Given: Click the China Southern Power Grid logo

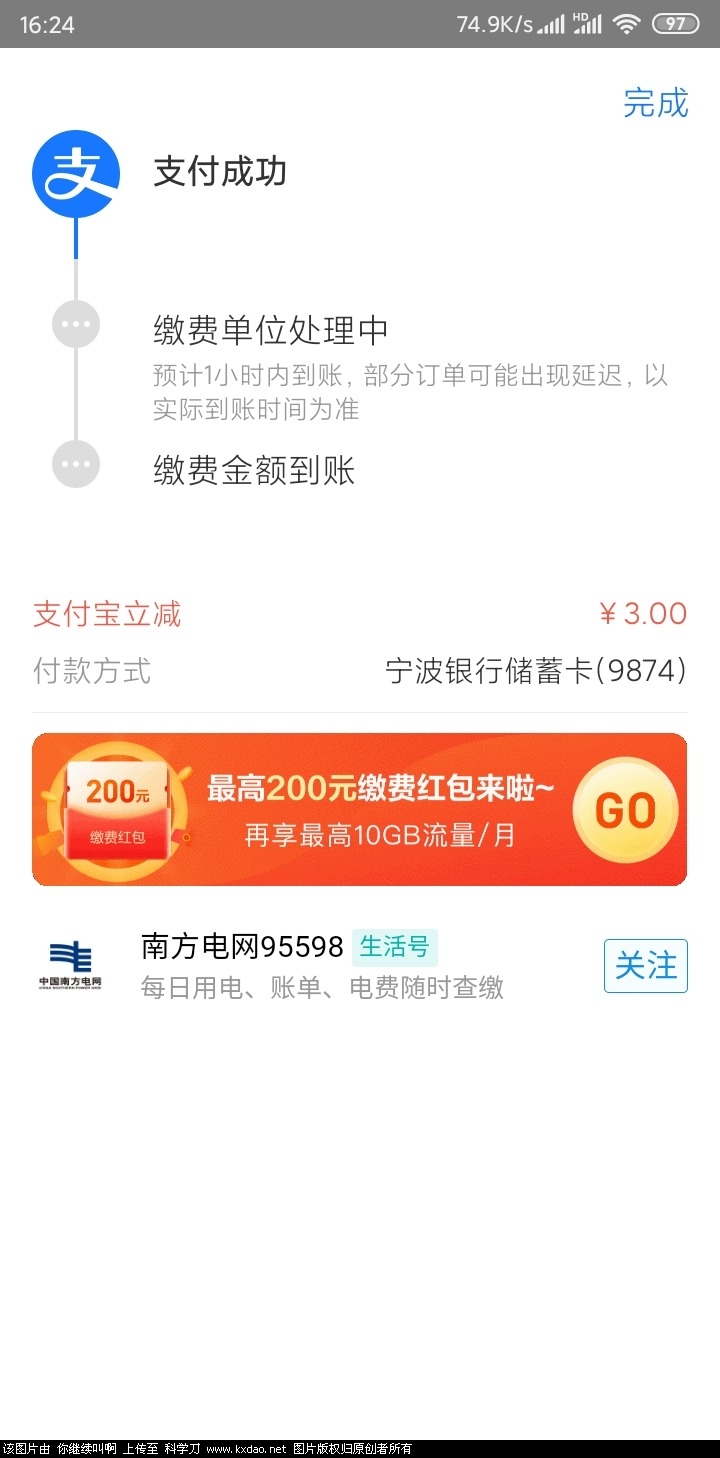Looking at the screenshot, I should pyautogui.click(x=72, y=963).
